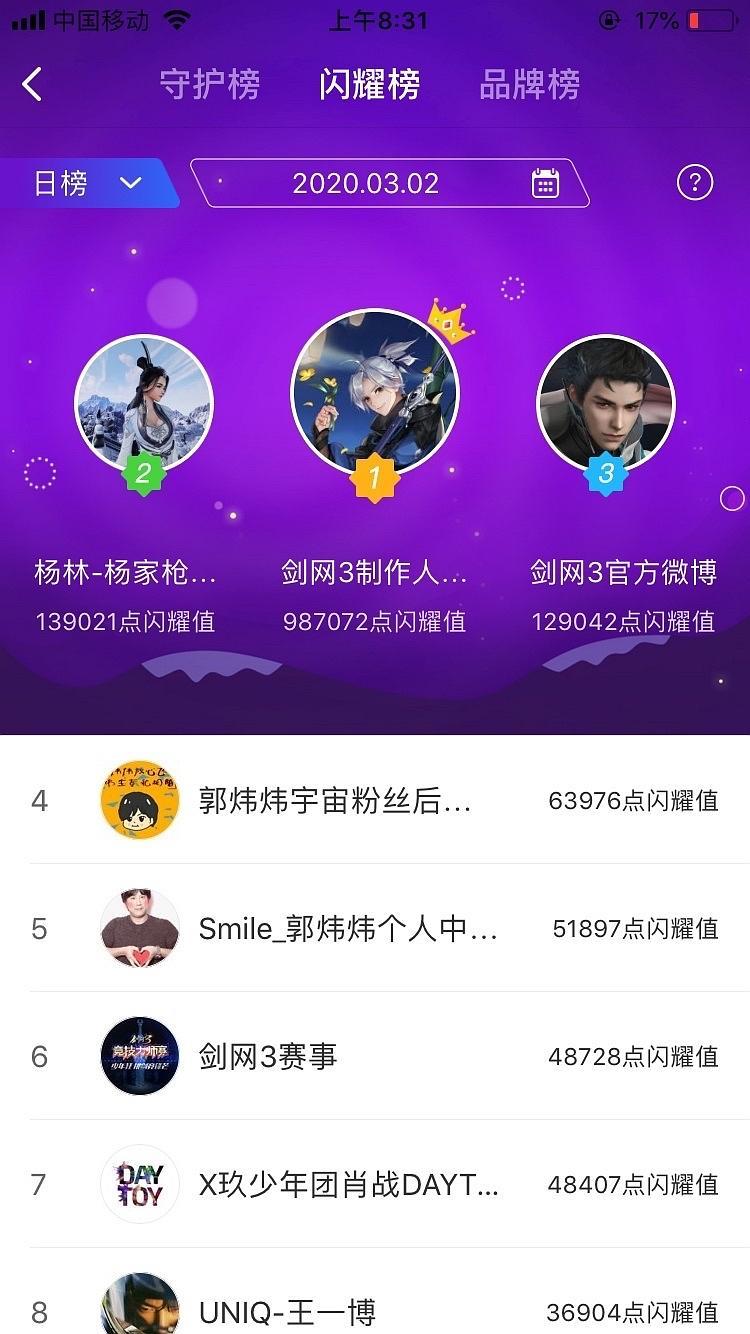Open the 品牌榜 tab
The image size is (750, 1334).
(531, 85)
